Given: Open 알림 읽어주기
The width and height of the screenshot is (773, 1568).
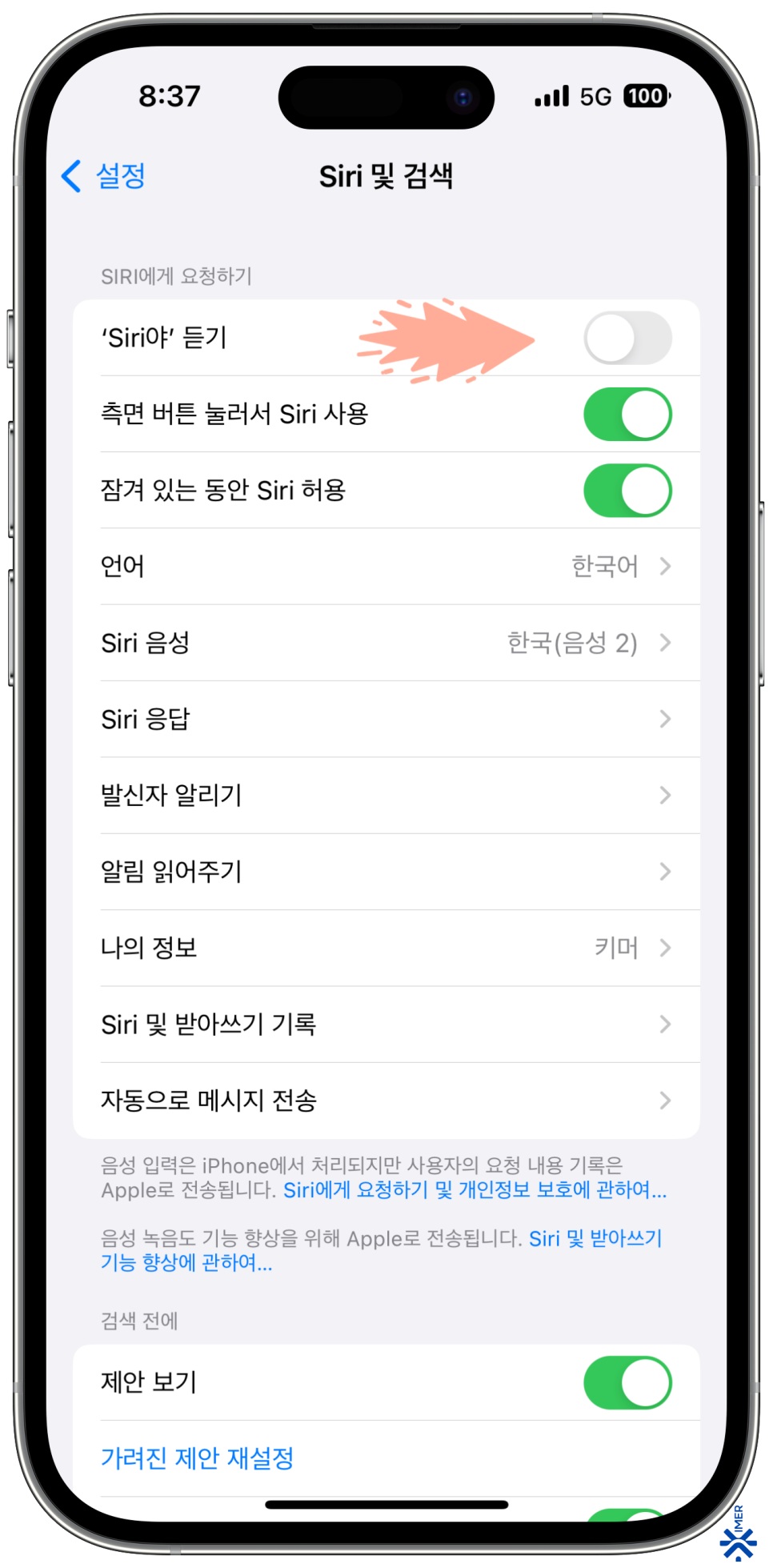Looking at the screenshot, I should 386,872.
